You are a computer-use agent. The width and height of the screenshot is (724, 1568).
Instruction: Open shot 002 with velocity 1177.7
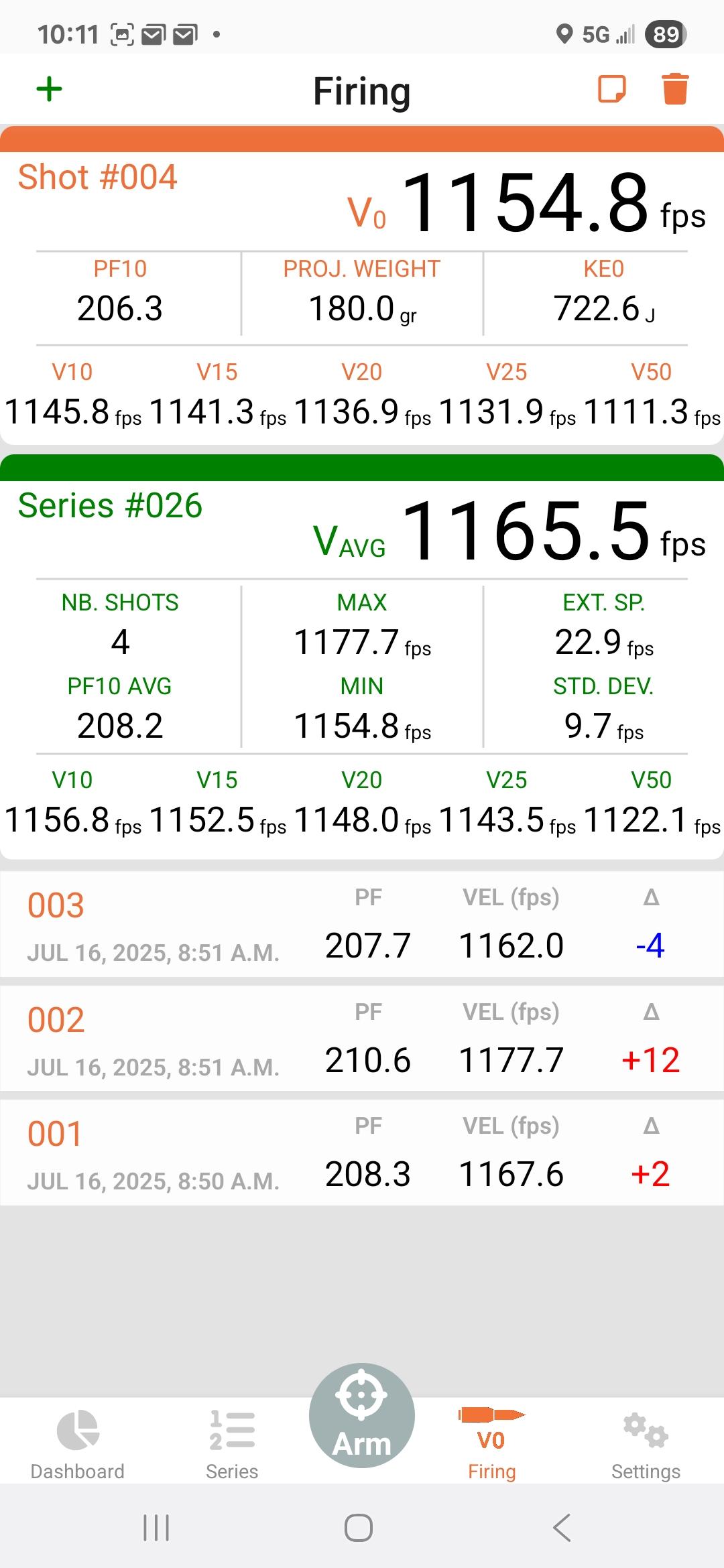(x=362, y=1038)
